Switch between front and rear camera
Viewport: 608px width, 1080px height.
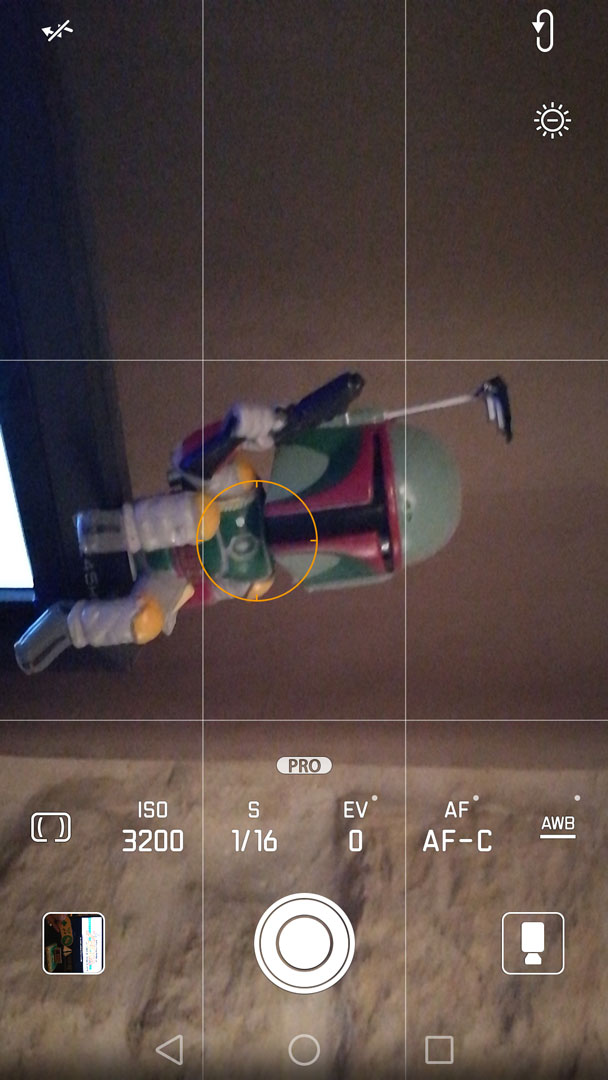(544, 31)
